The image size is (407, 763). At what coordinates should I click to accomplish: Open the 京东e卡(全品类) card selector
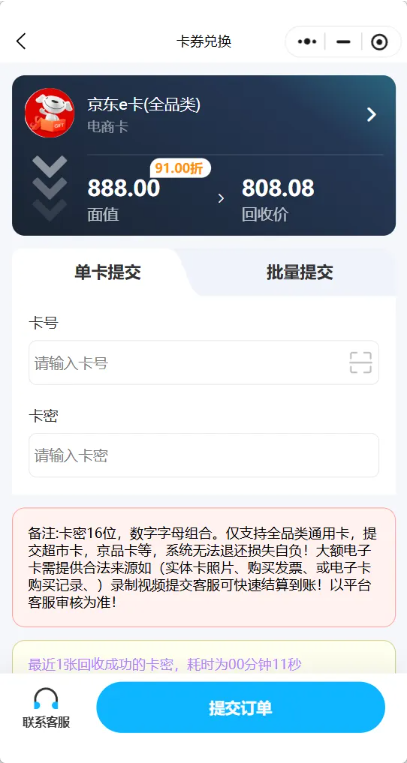click(x=204, y=115)
